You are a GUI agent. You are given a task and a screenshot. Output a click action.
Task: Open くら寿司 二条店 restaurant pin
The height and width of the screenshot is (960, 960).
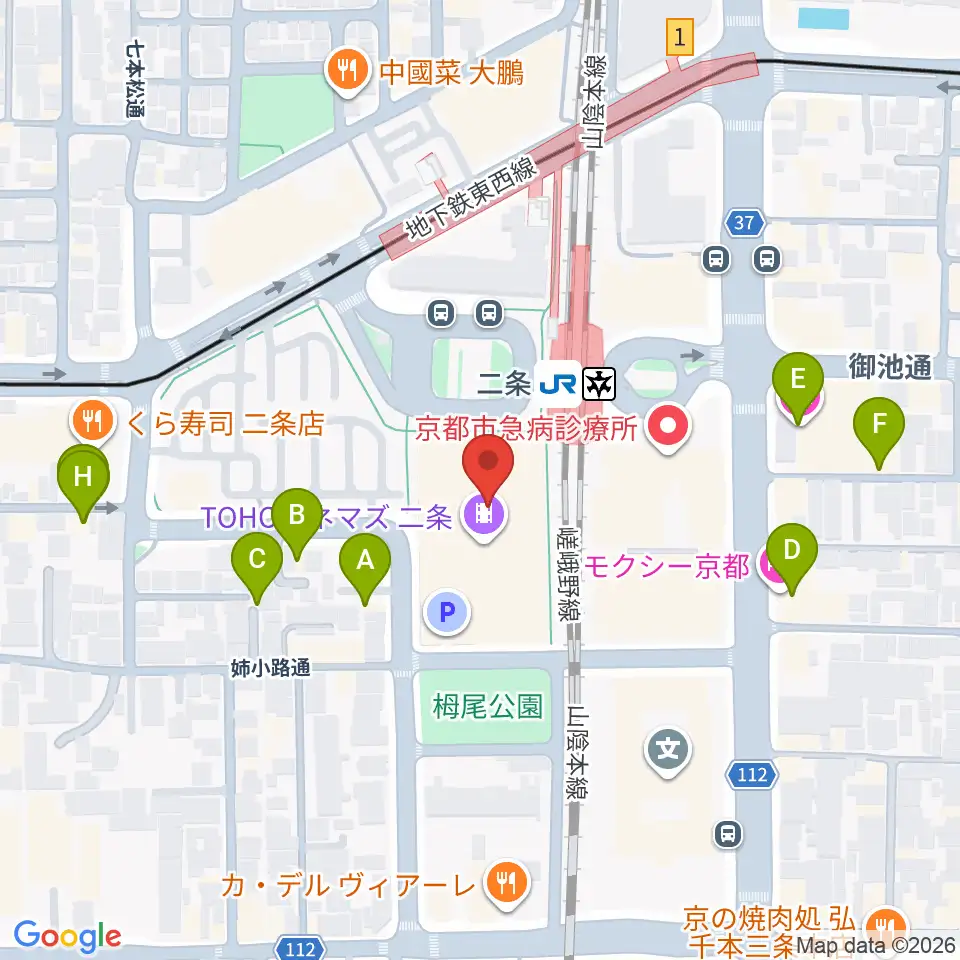[x=93, y=422]
